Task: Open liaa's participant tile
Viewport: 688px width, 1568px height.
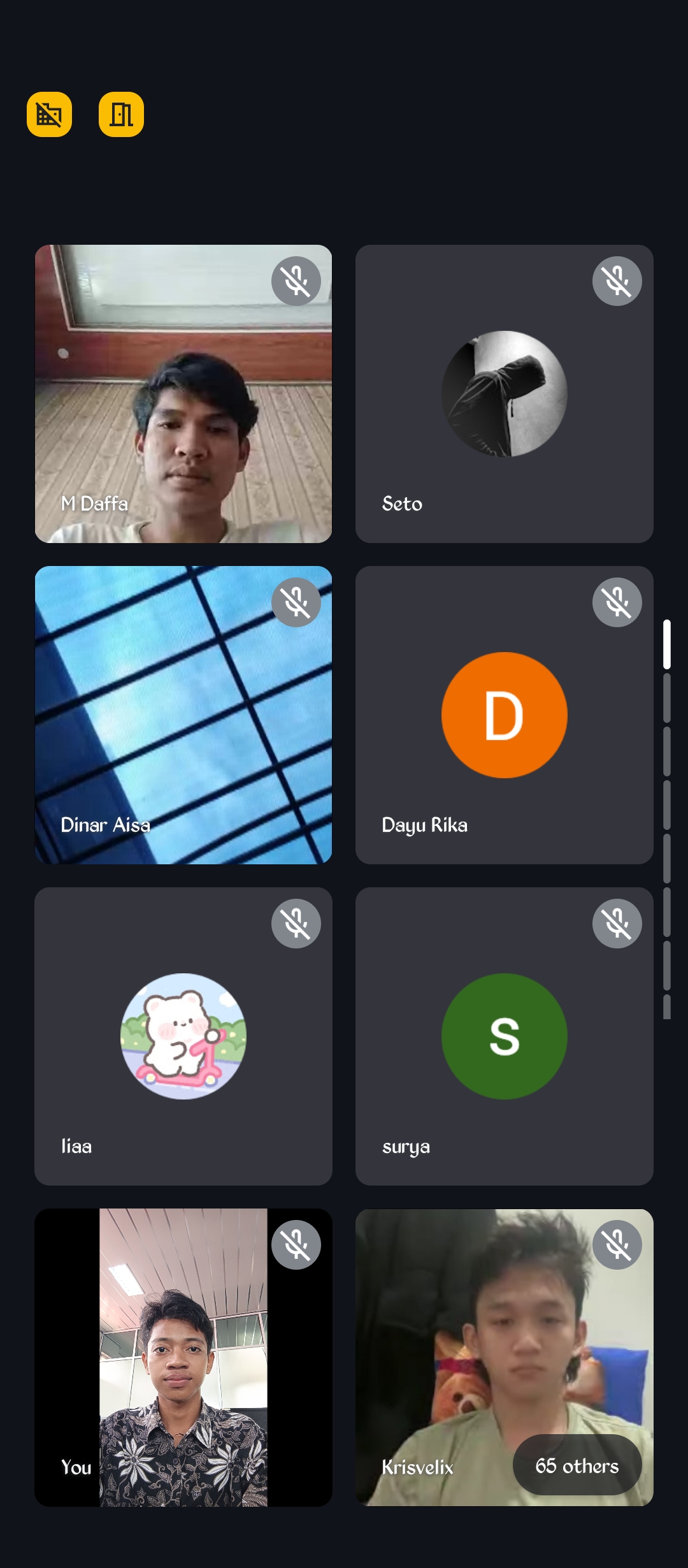Action: 183,1036
